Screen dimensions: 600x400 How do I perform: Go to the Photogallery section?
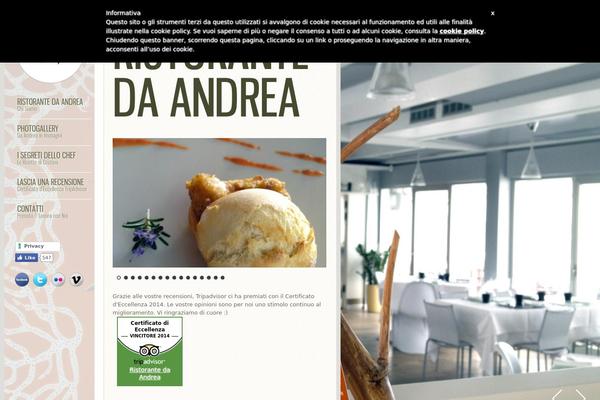pyautogui.click(x=38, y=129)
